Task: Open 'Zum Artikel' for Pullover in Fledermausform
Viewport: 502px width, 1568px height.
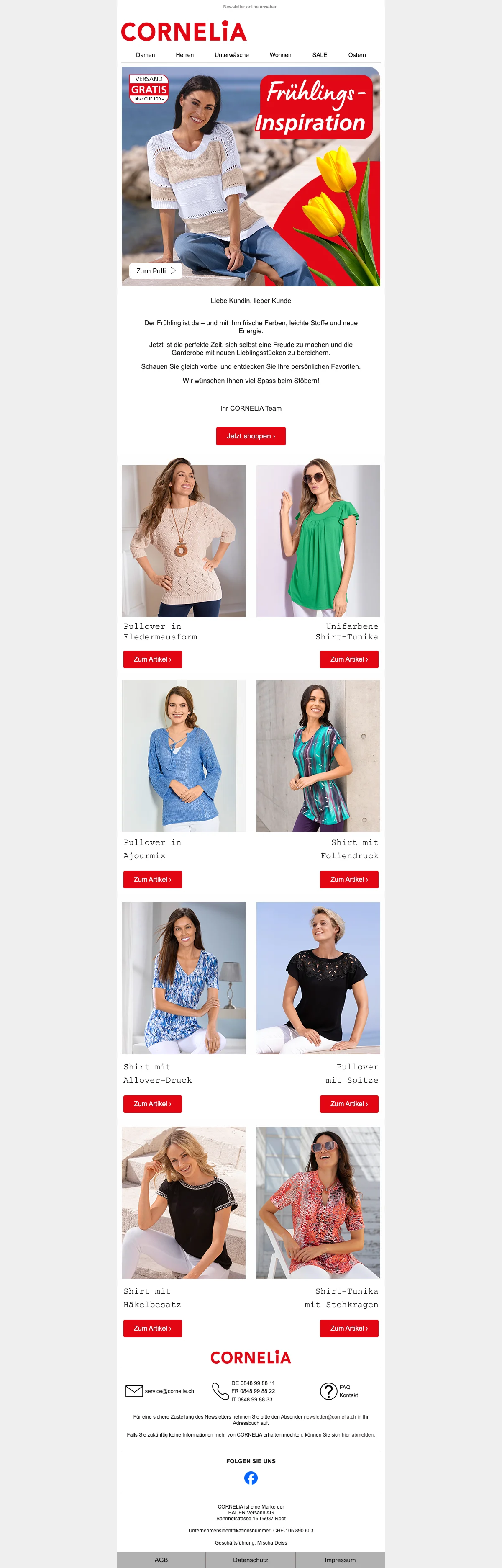Action: pyautogui.click(x=152, y=659)
